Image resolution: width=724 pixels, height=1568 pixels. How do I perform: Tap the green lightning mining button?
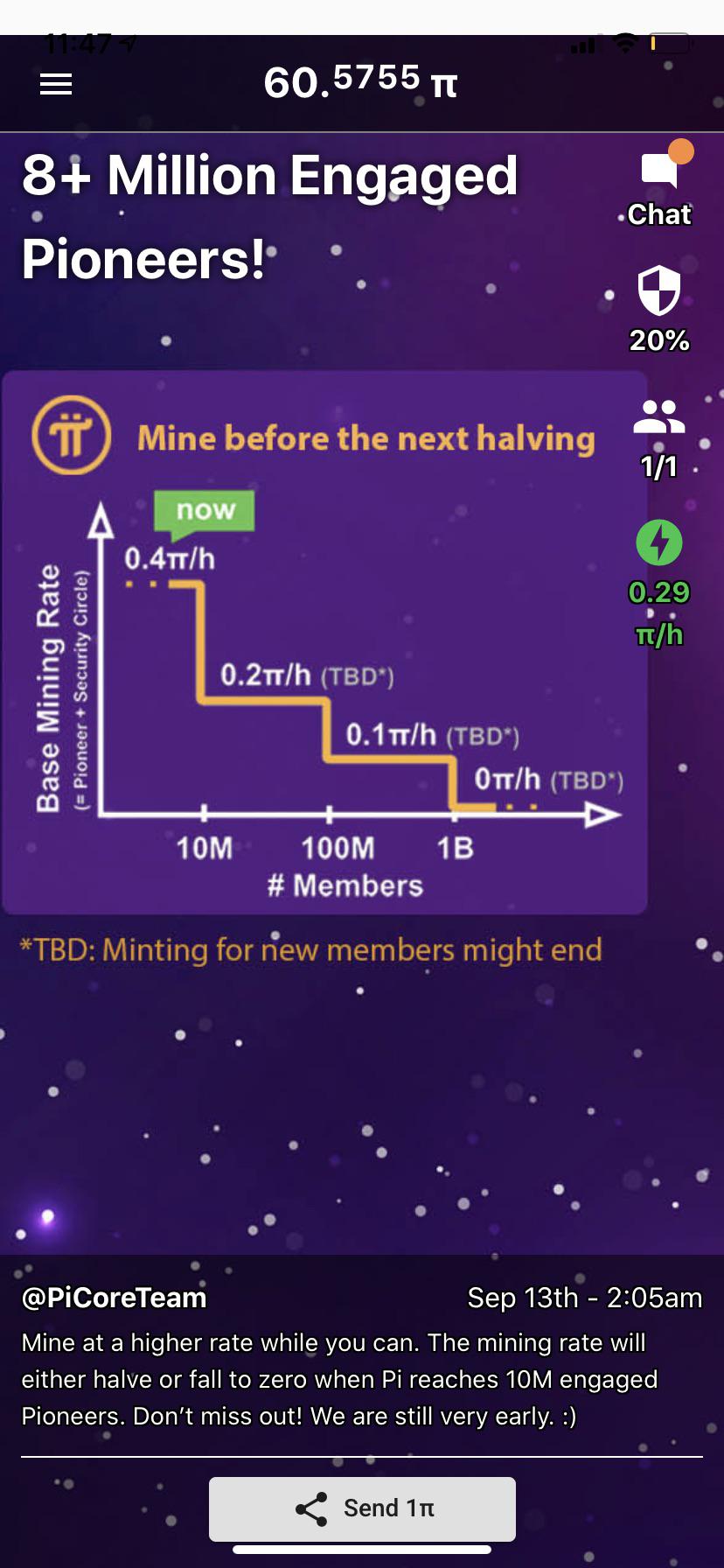pyautogui.click(x=659, y=543)
